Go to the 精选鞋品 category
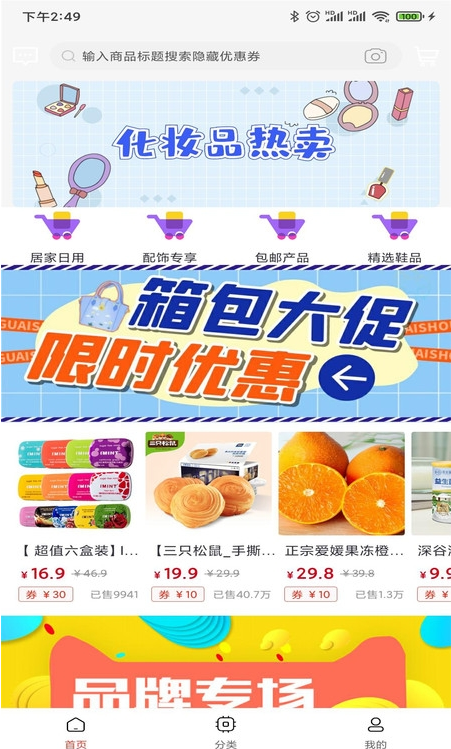Image resolution: width=451 pixels, height=749 pixels. point(395,237)
